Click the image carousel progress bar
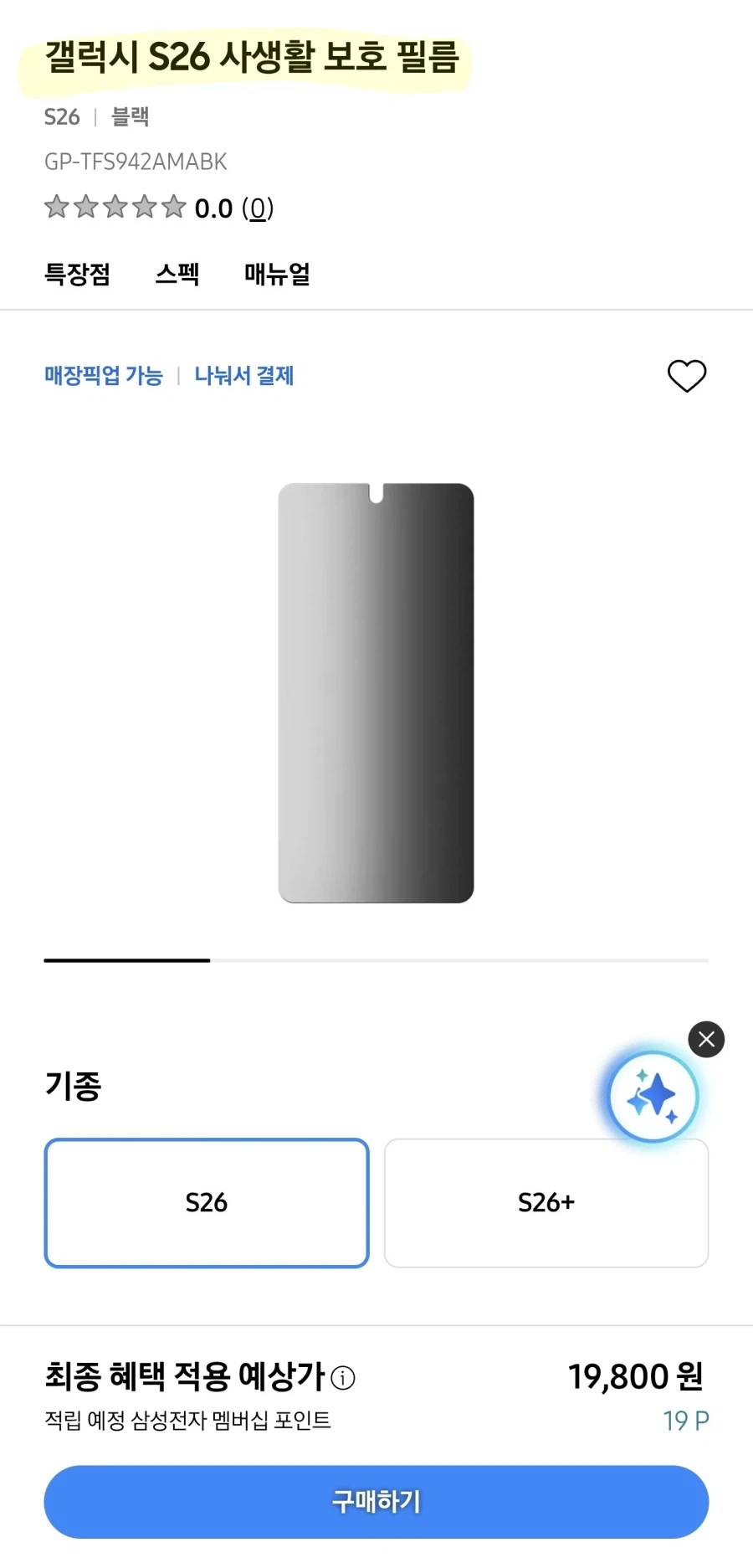Screen dimensions: 753x1568 coord(376,960)
